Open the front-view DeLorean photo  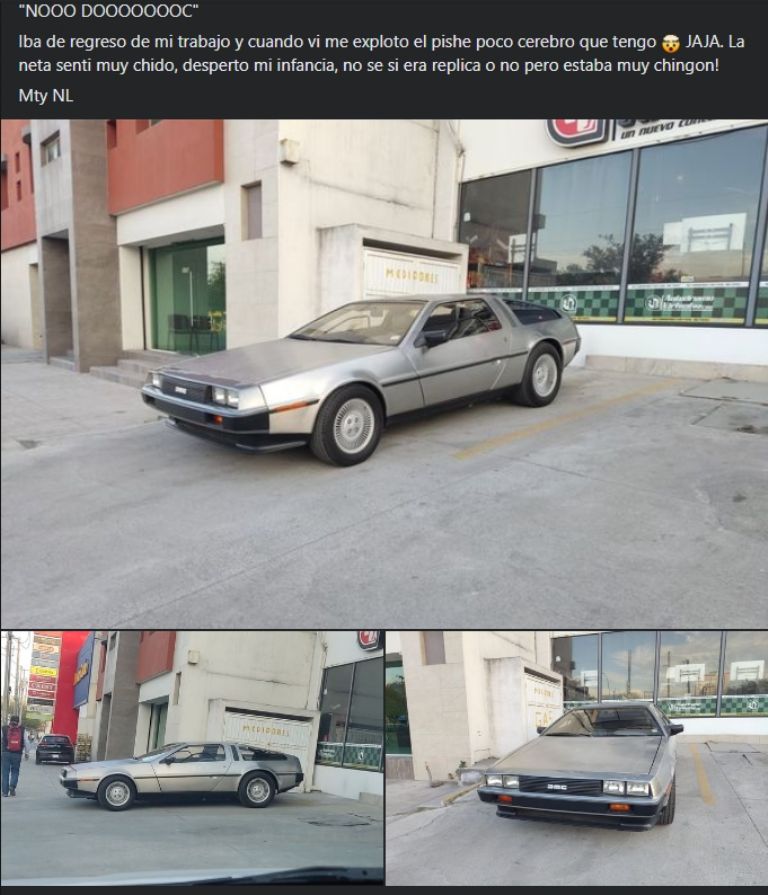[577, 757]
